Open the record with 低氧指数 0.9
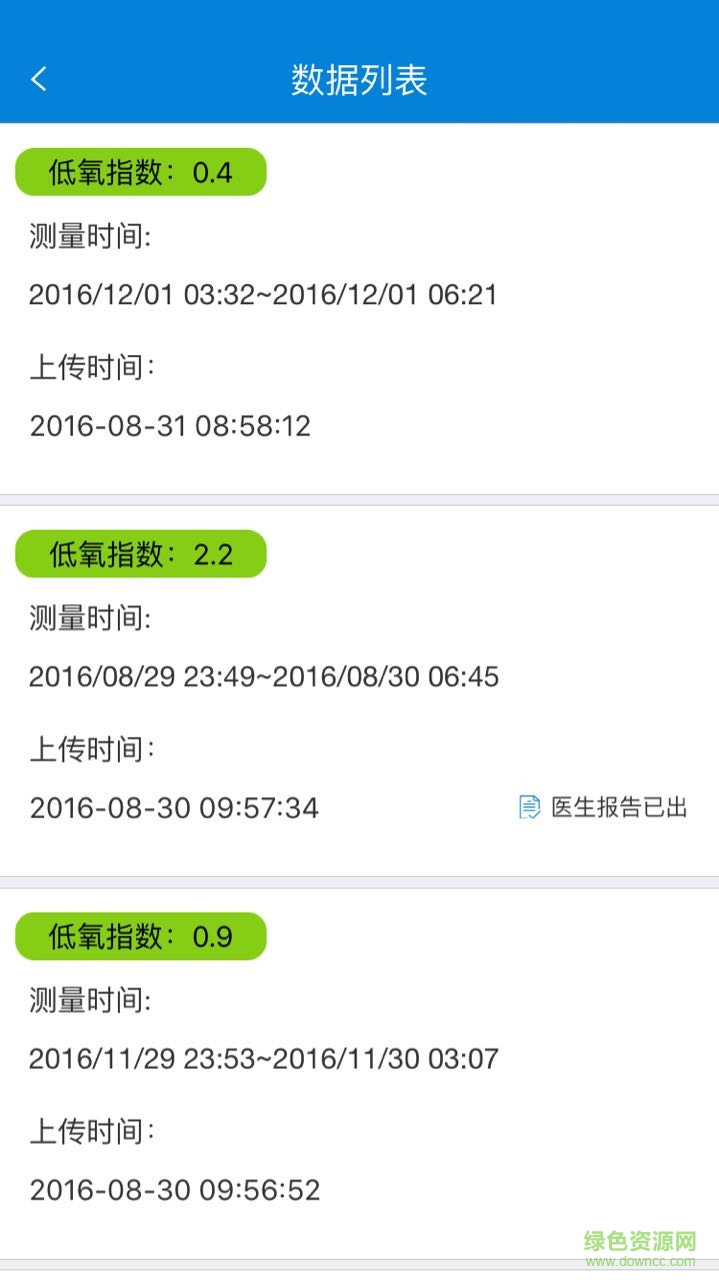This screenshot has height=1280, width=719. pyautogui.click(x=359, y=1072)
